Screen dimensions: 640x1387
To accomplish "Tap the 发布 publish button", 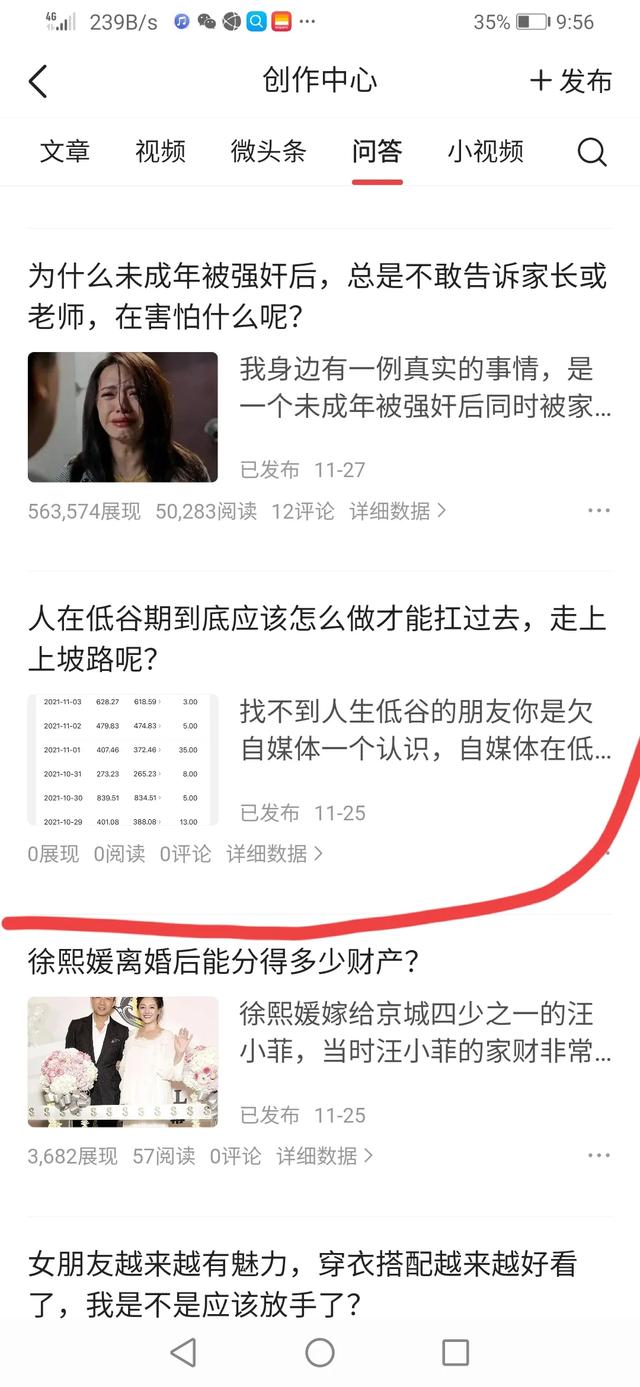I will coord(570,81).
